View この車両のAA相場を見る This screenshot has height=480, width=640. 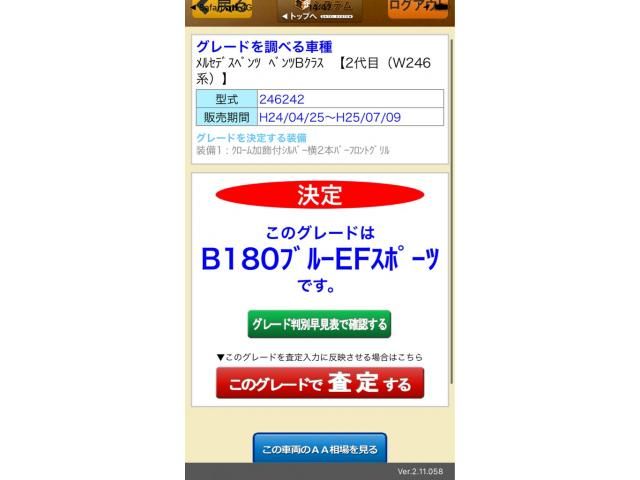319,449
